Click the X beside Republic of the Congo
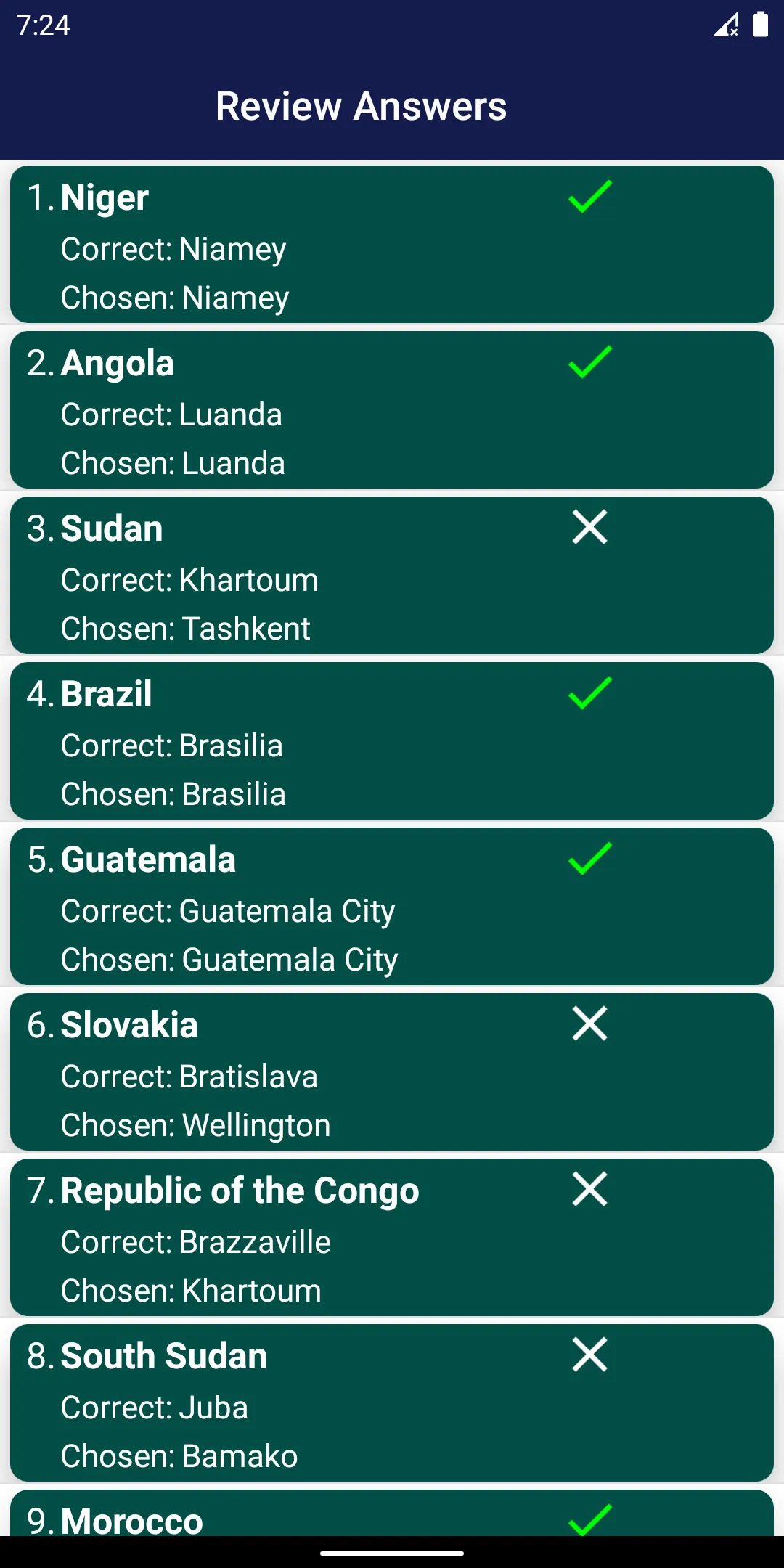The height and width of the screenshot is (1568, 784). (x=590, y=1189)
